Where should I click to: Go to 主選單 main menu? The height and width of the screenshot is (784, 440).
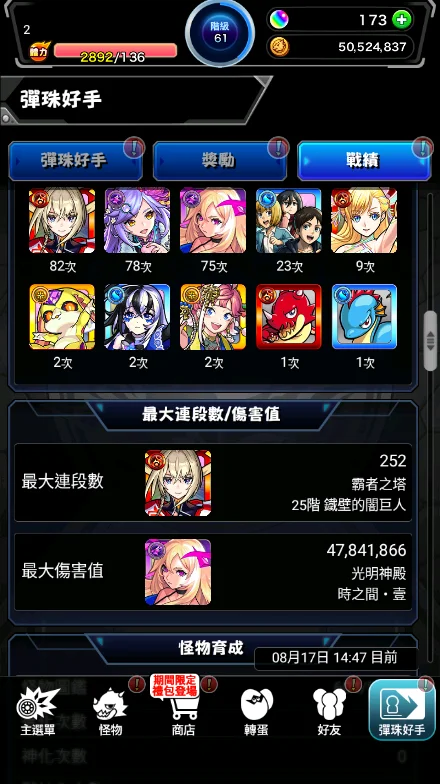(38, 711)
